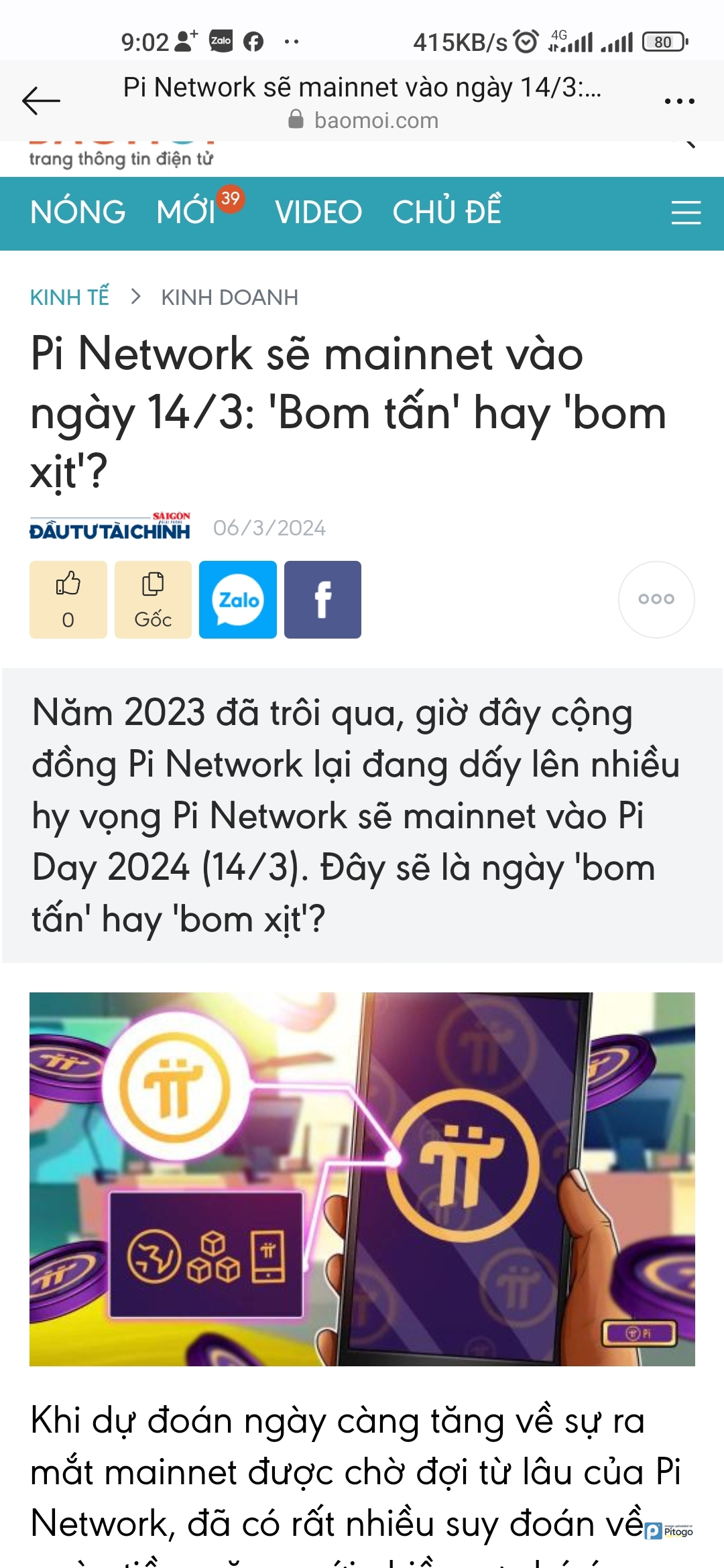Viewport: 724px width, 1568px height.
Task: Go back using the arrow
Action: (41, 101)
